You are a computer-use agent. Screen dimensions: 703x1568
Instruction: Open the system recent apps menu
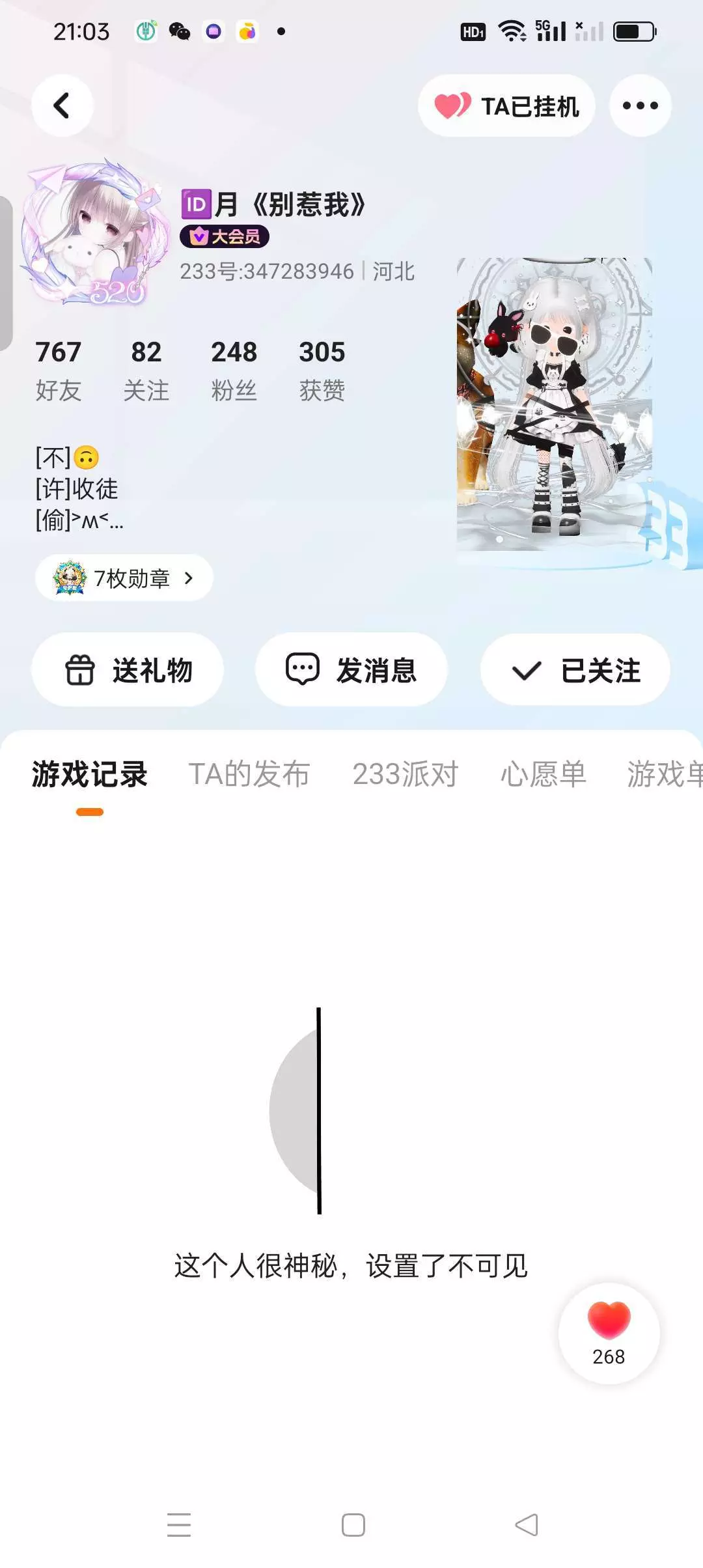pos(179,1525)
